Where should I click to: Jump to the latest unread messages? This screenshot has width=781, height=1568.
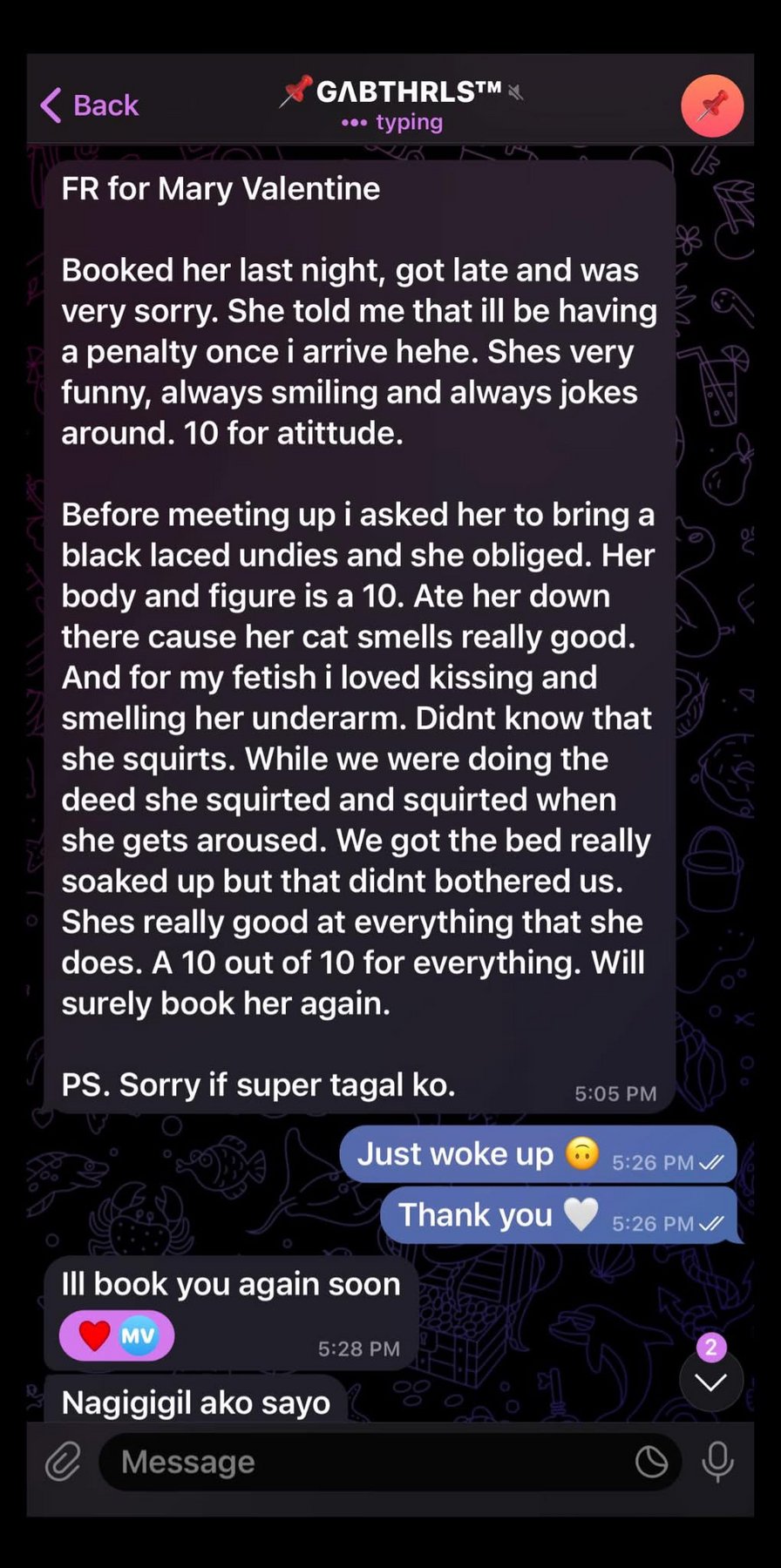(x=711, y=1381)
